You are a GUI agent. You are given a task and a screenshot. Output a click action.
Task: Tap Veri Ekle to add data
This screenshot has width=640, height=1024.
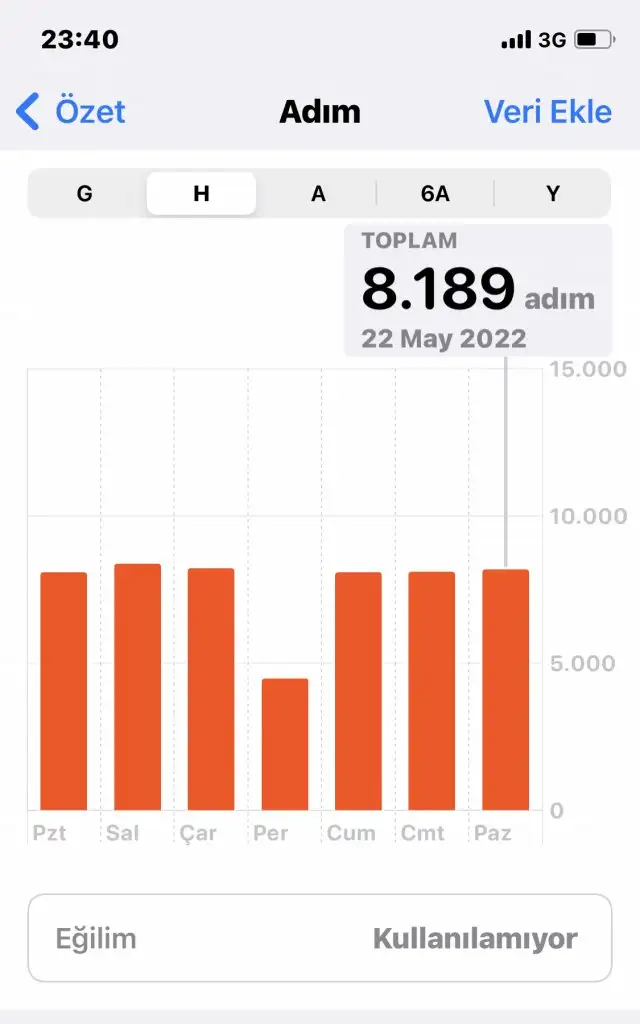point(547,111)
